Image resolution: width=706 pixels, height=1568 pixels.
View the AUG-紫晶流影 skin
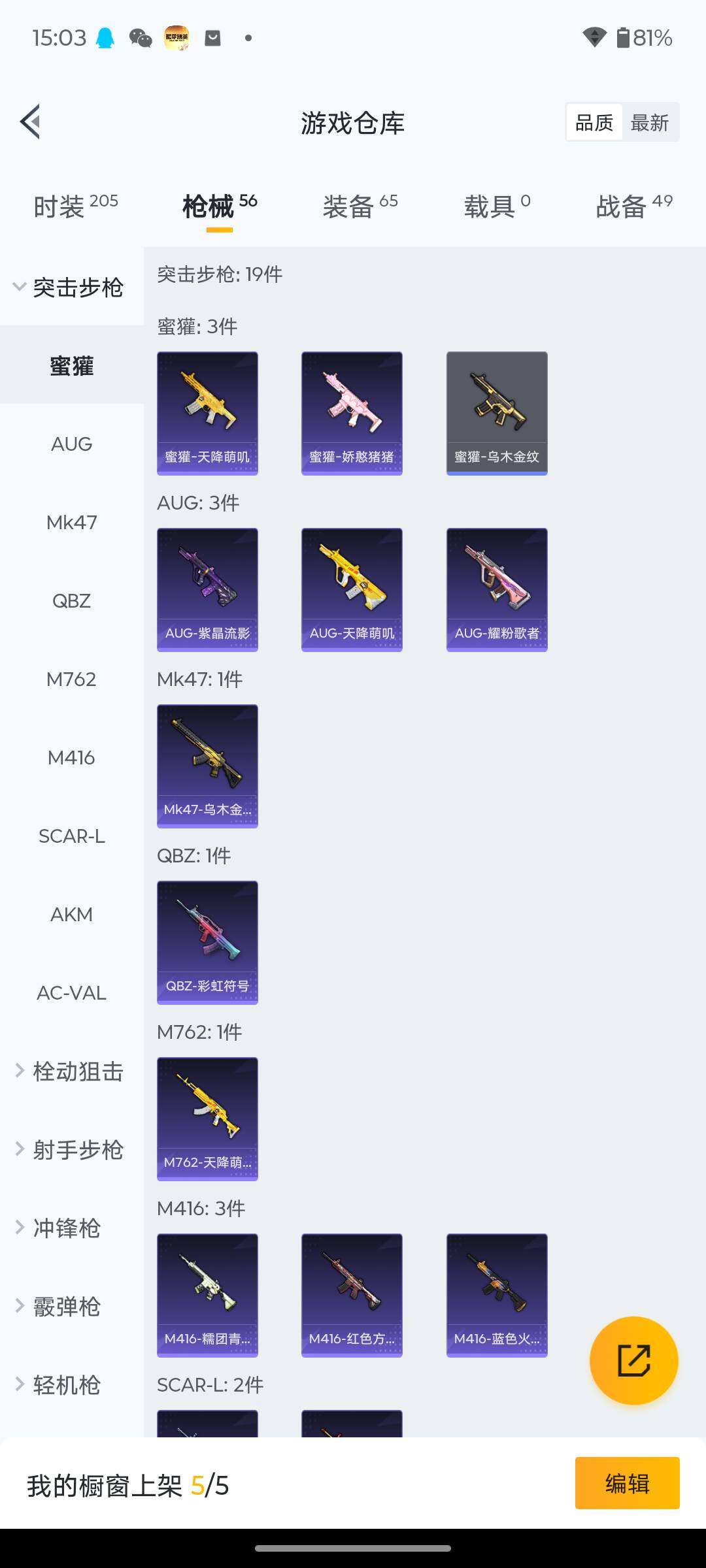coord(207,589)
